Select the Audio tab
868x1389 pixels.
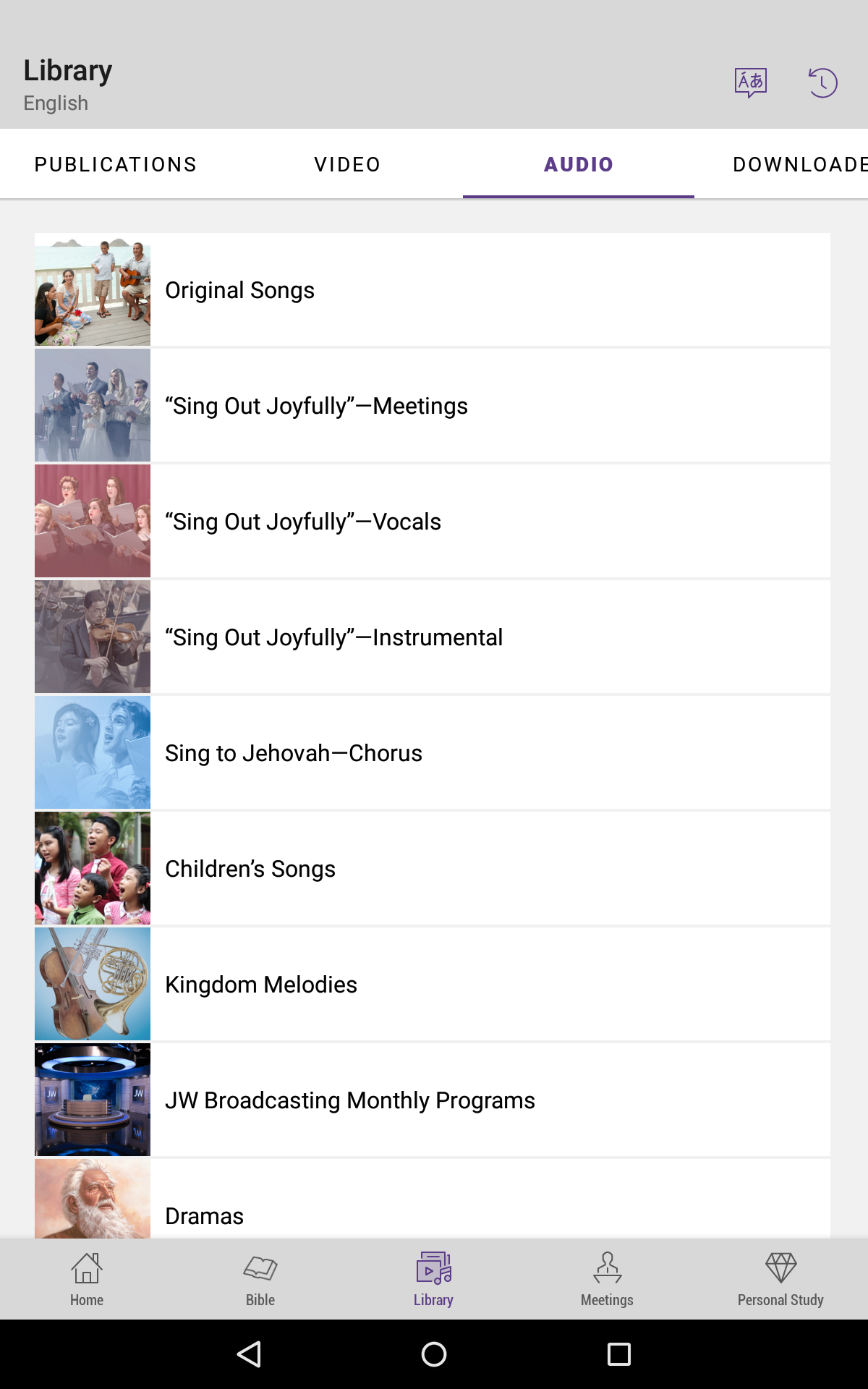point(579,165)
